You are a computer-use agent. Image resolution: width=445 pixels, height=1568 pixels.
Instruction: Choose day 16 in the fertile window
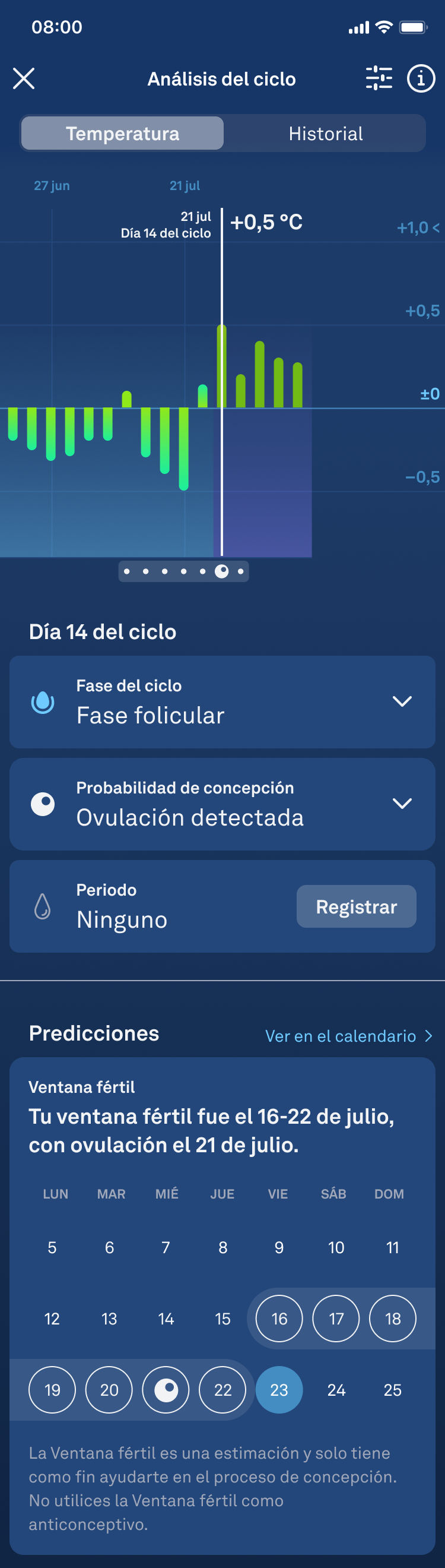point(279,1319)
